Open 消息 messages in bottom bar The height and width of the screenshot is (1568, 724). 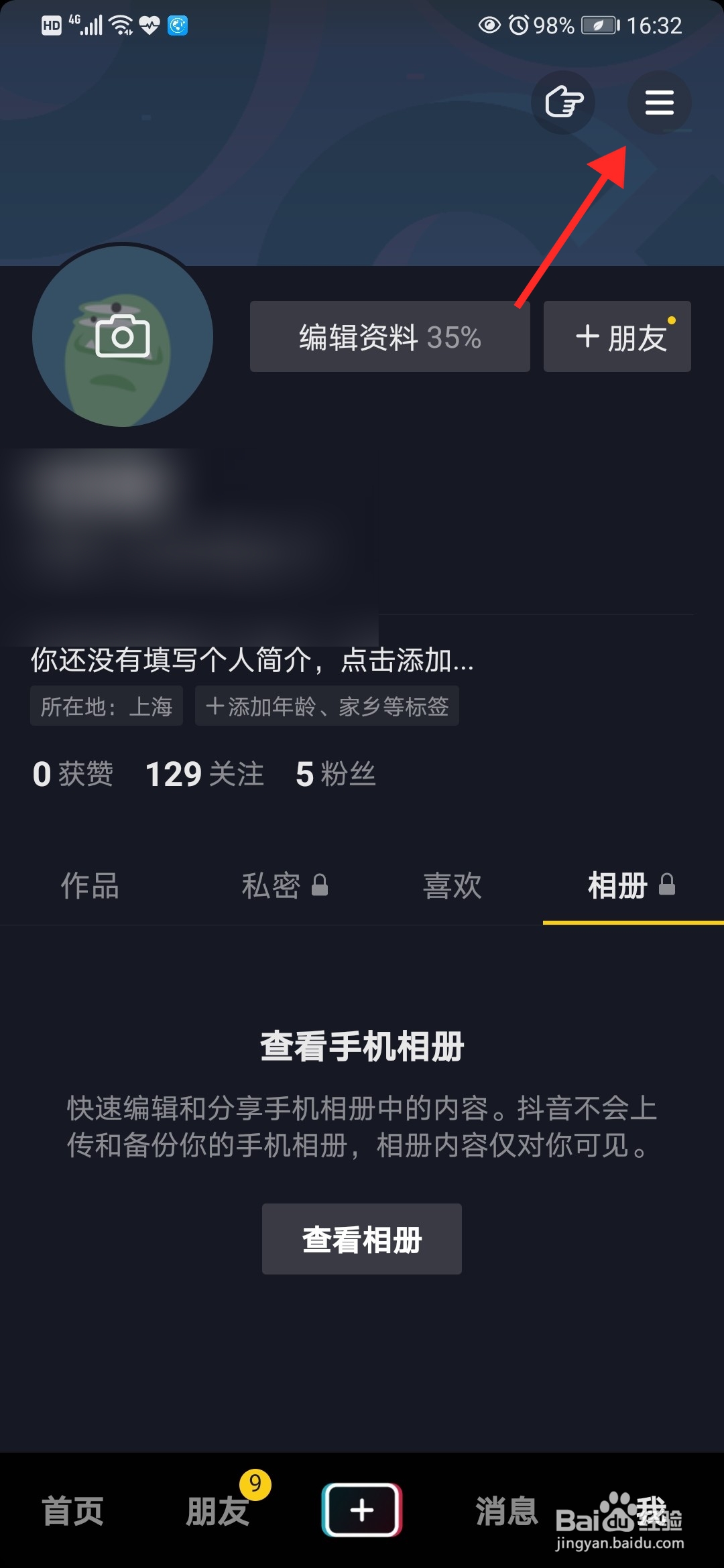coord(506,1511)
